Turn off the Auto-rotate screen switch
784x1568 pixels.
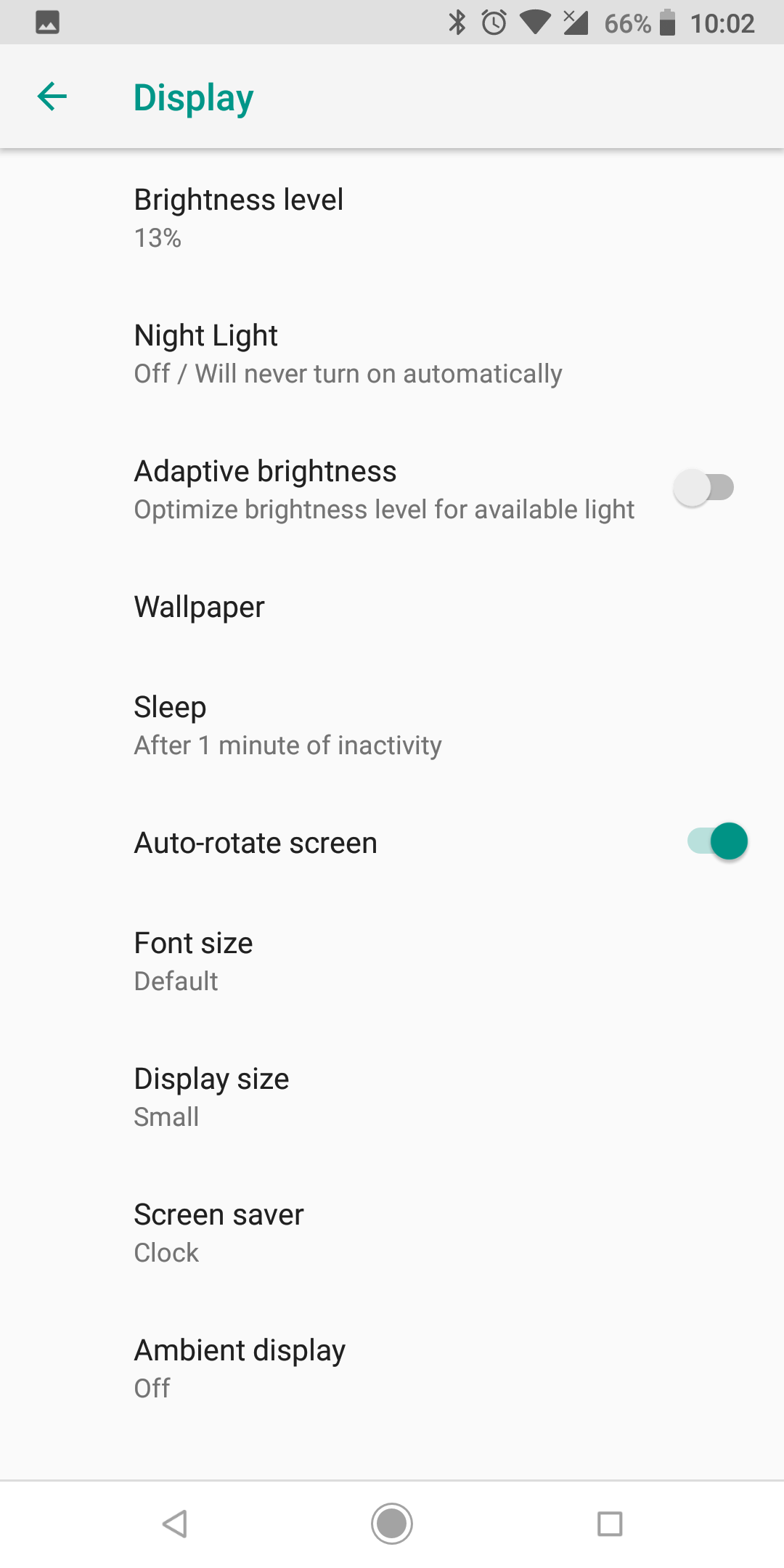click(717, 842)
